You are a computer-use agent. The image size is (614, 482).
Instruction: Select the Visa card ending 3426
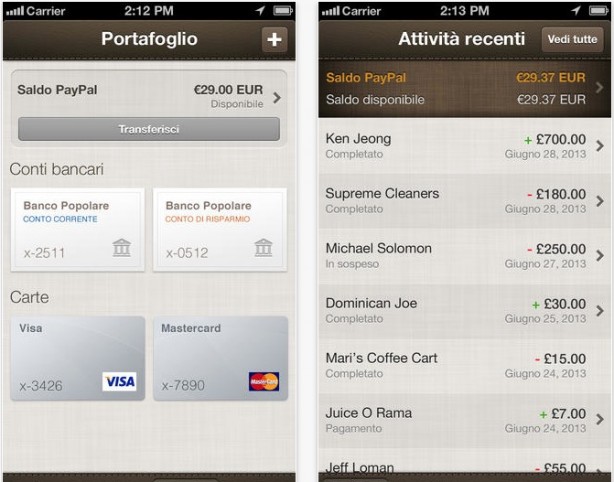point(80,357)
